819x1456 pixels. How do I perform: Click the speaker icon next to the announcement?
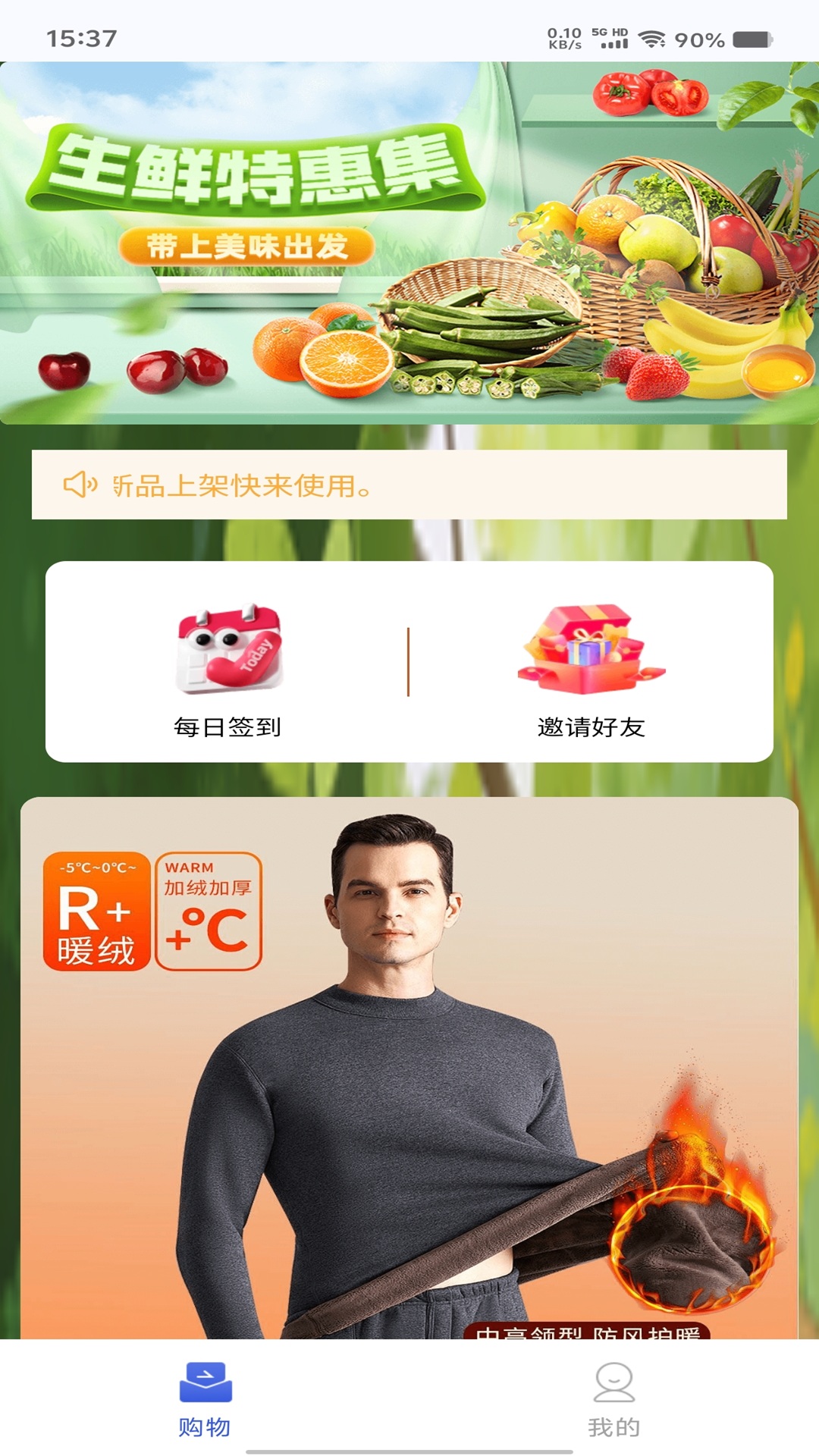[82, 485]
